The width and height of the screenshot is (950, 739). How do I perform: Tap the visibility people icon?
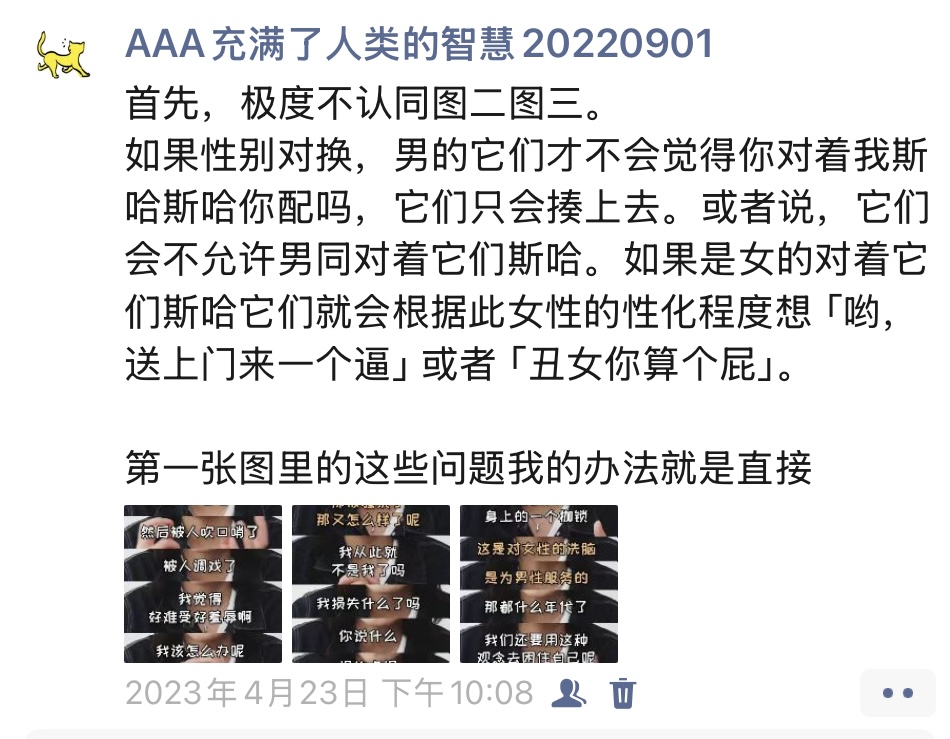(x=569, y=692)
